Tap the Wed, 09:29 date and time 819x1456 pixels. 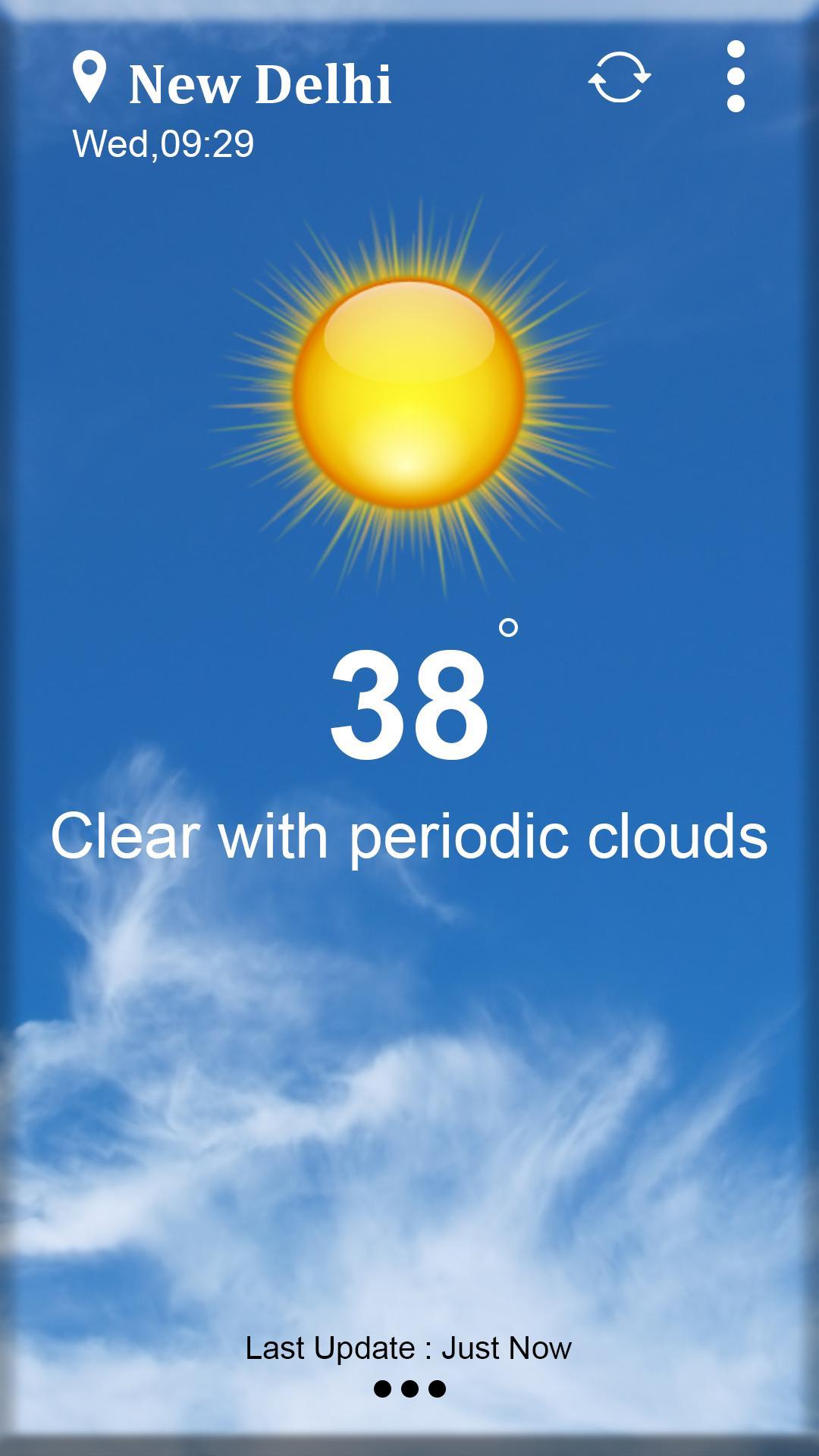coord(165,143)
